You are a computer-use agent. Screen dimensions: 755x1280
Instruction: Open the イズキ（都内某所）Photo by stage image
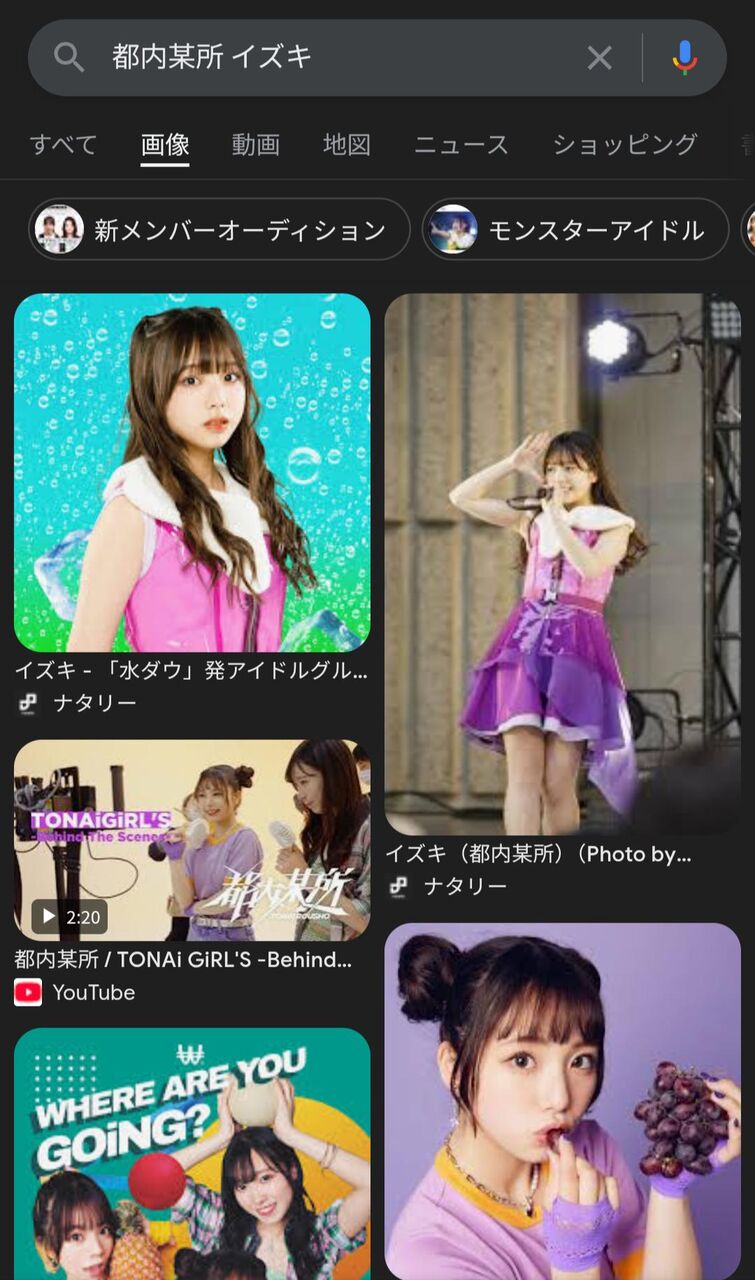tap(562, 563)
